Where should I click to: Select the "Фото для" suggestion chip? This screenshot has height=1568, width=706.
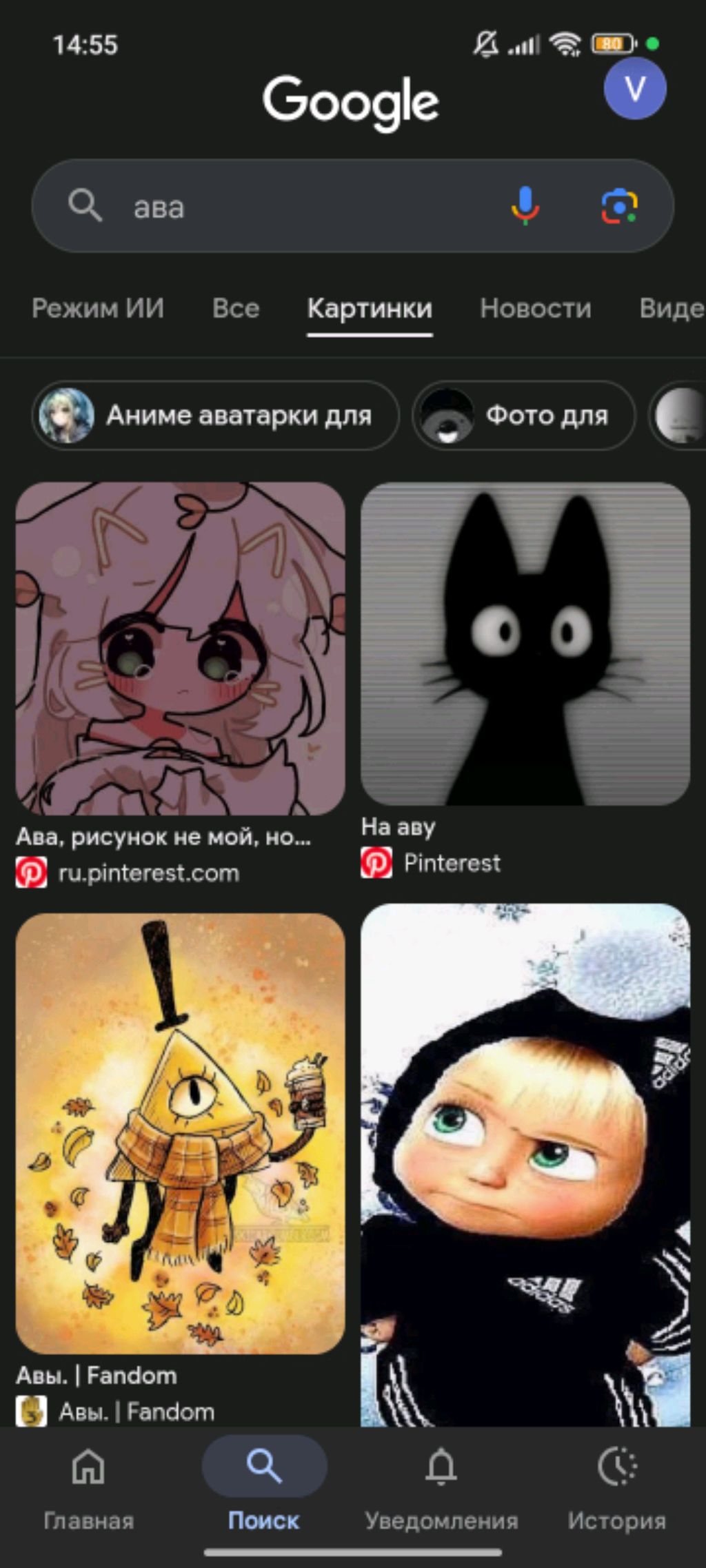pos(524,415)
